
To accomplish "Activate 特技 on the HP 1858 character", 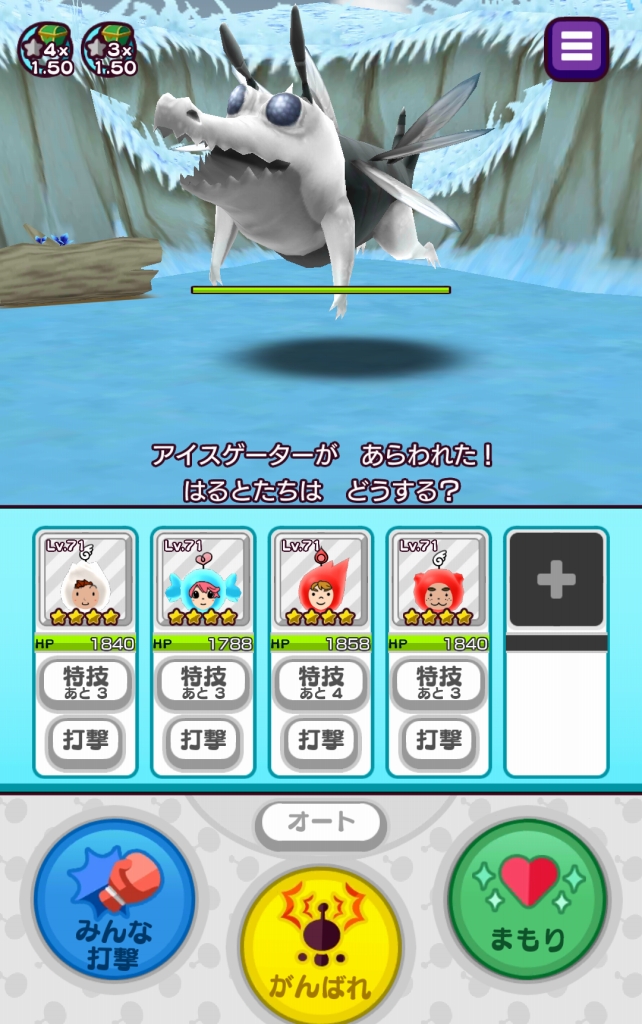I will coord(321,683).
